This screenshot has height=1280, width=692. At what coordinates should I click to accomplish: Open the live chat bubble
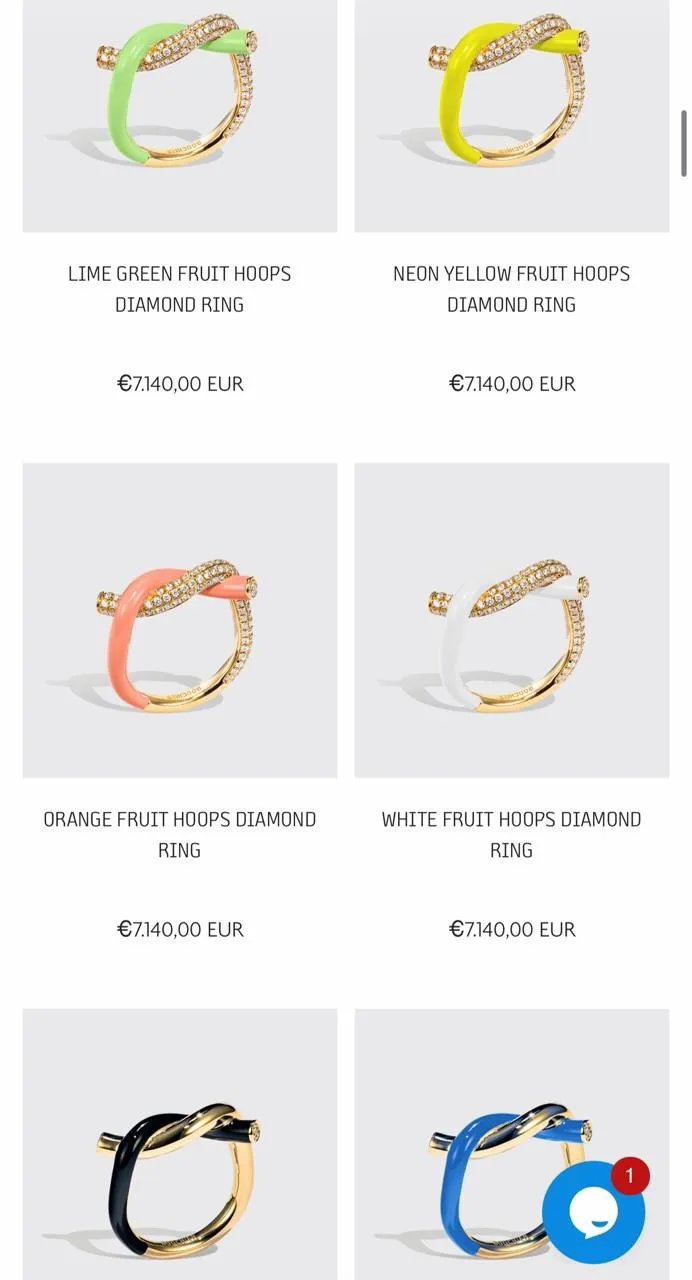tap(594, 1212)
